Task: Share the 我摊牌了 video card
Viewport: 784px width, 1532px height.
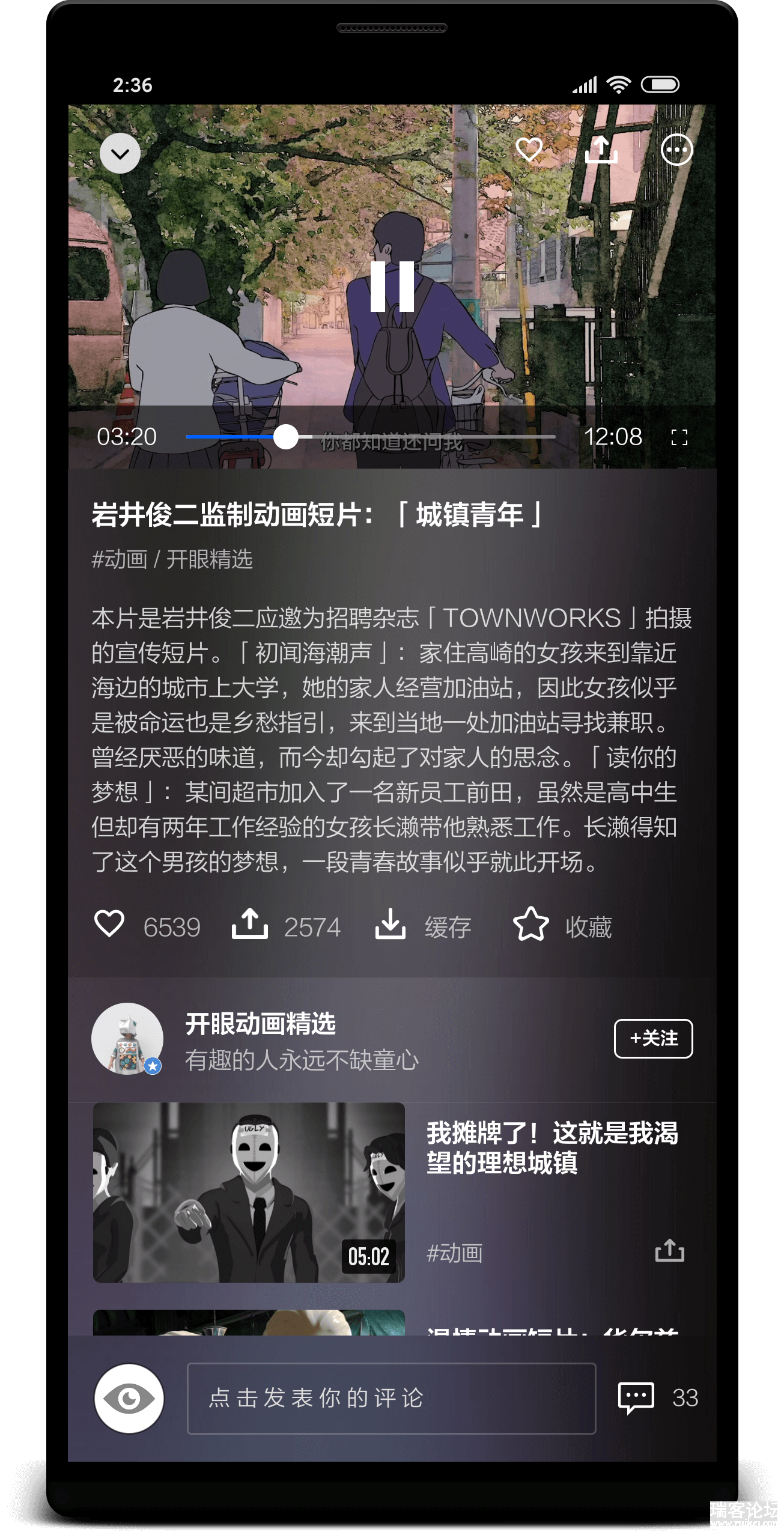Action: click(x=669, y=1251)
